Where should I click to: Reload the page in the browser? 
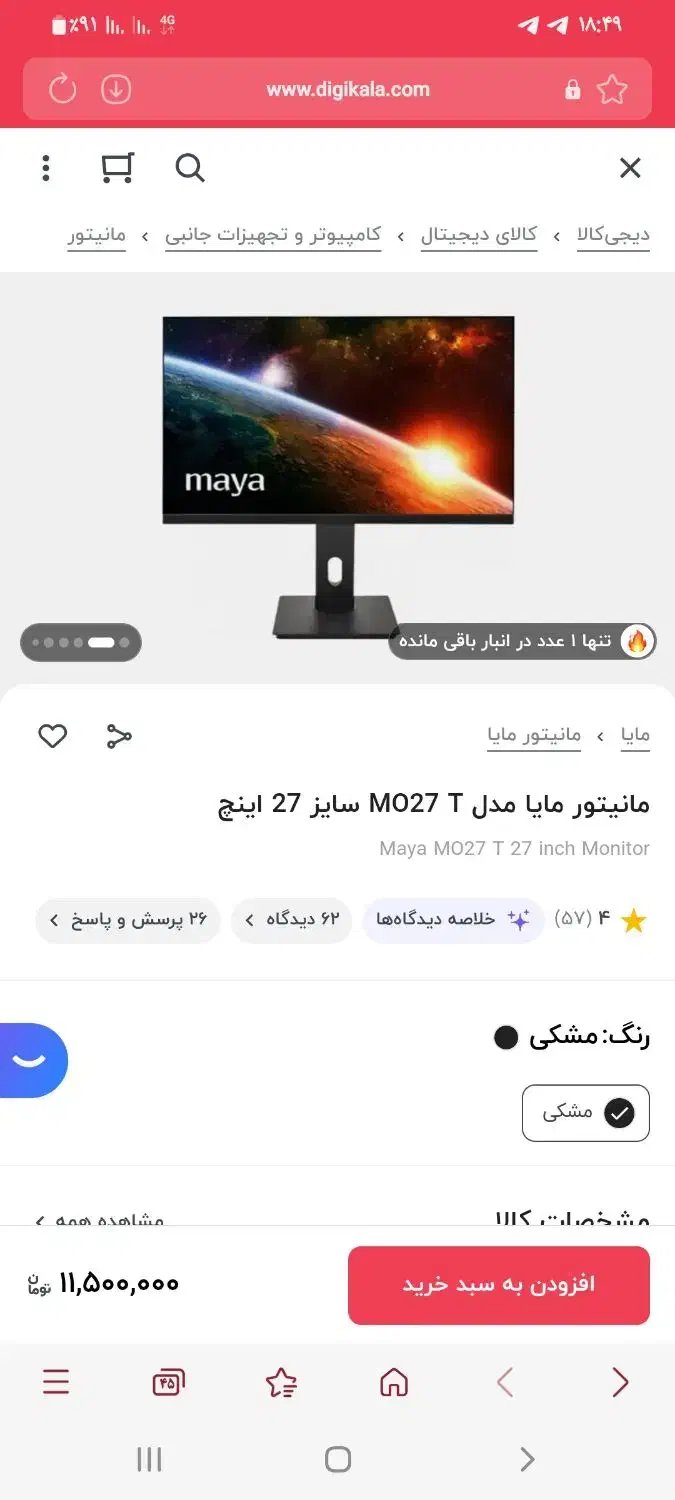(62, 89)
